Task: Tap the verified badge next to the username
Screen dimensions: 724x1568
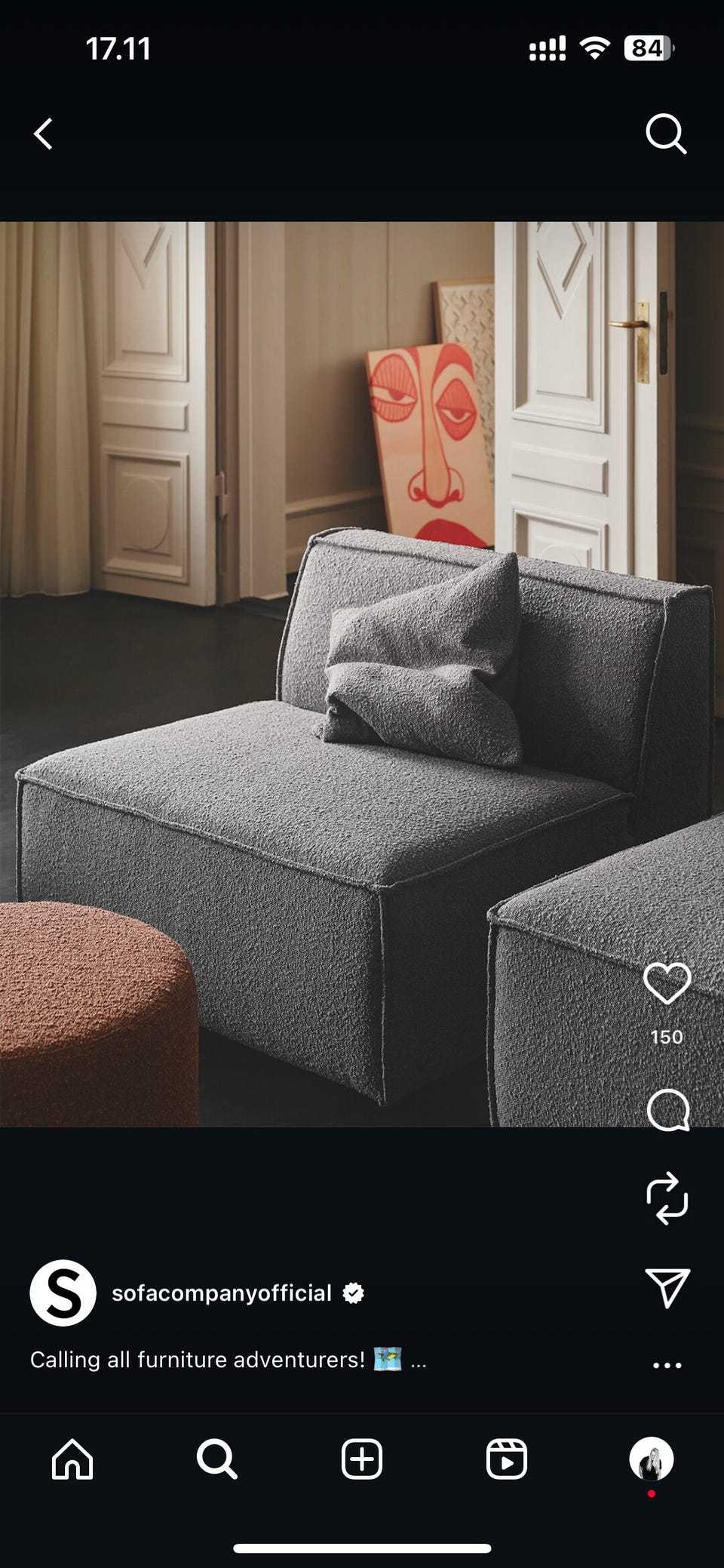Action: [352, 1292]
